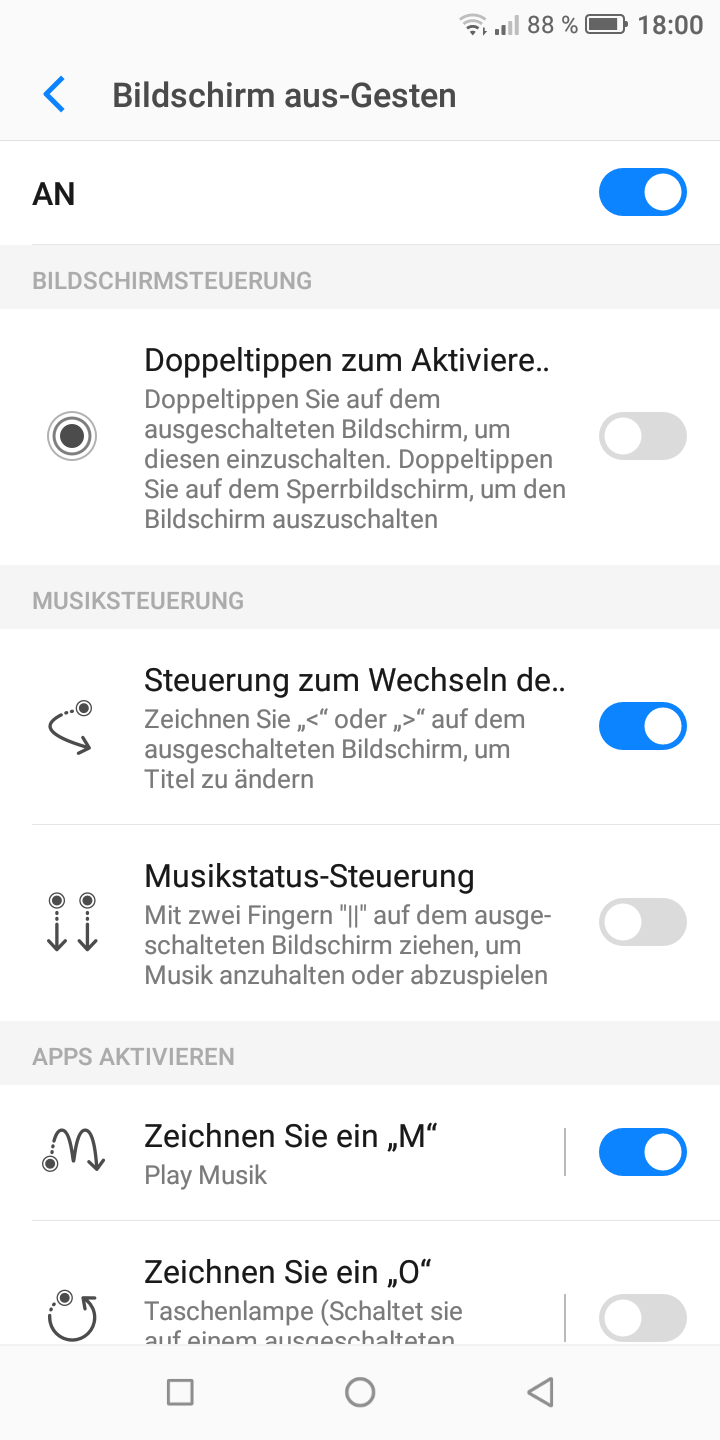Viewport: 720px width, 1440px height.
Task: Open Zeichnen Sie ein "O" Taschenlampe settings
Action: click(x=300, y=1300)
